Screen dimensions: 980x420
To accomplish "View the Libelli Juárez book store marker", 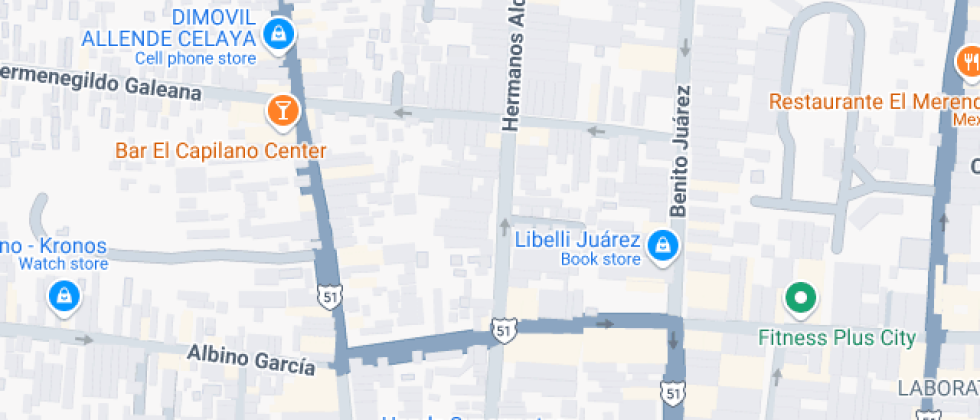I will pos(660,244).
